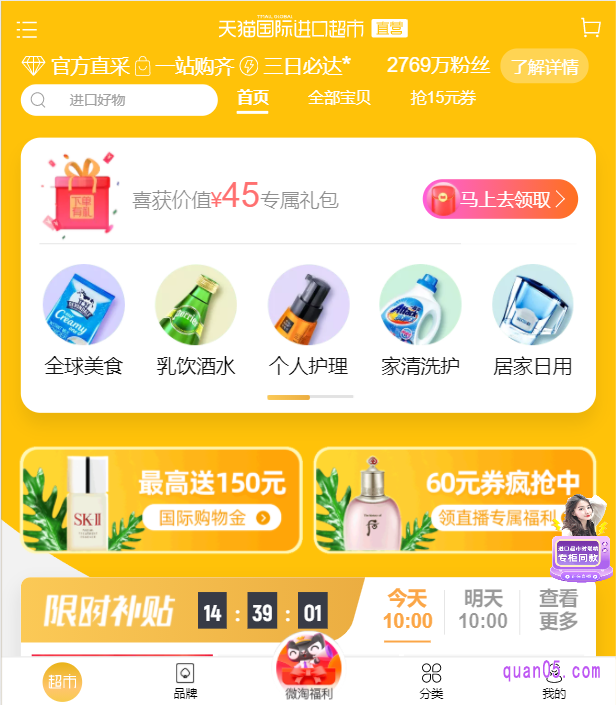This screenshot has height=705, width=616.
Task: Go to the 品牌 tab
Action: click(x=185, y=681)
